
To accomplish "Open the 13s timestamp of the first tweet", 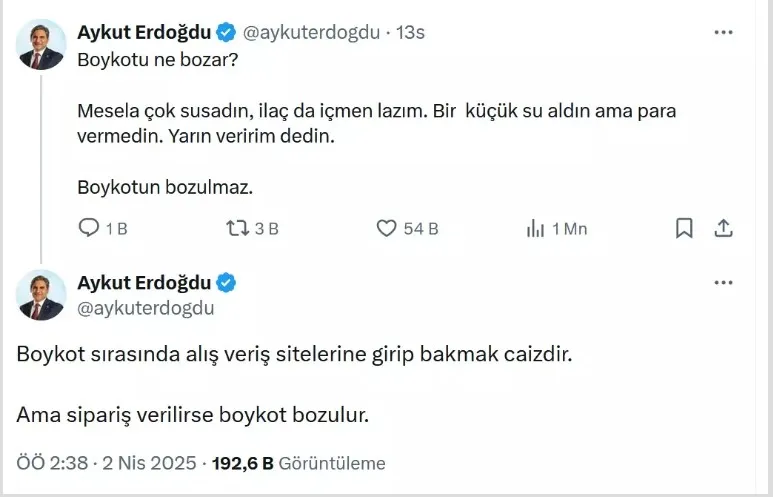I will pos(411,32).
